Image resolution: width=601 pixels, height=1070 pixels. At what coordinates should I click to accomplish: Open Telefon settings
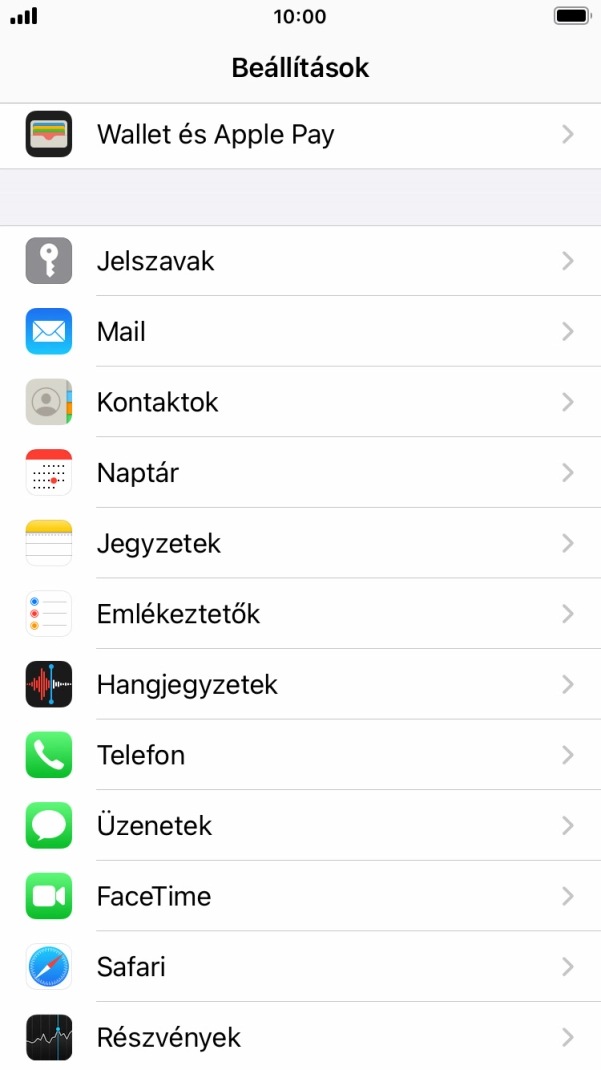pyautogui.click(x=300, y=755)
